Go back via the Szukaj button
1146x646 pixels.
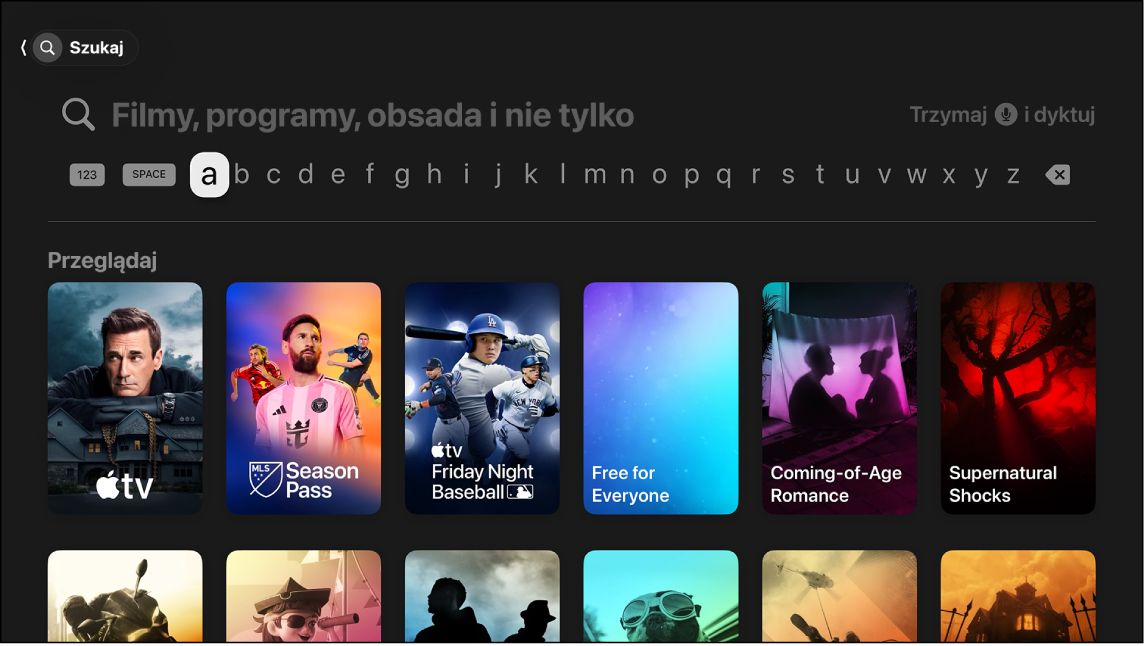pos(80,48)
